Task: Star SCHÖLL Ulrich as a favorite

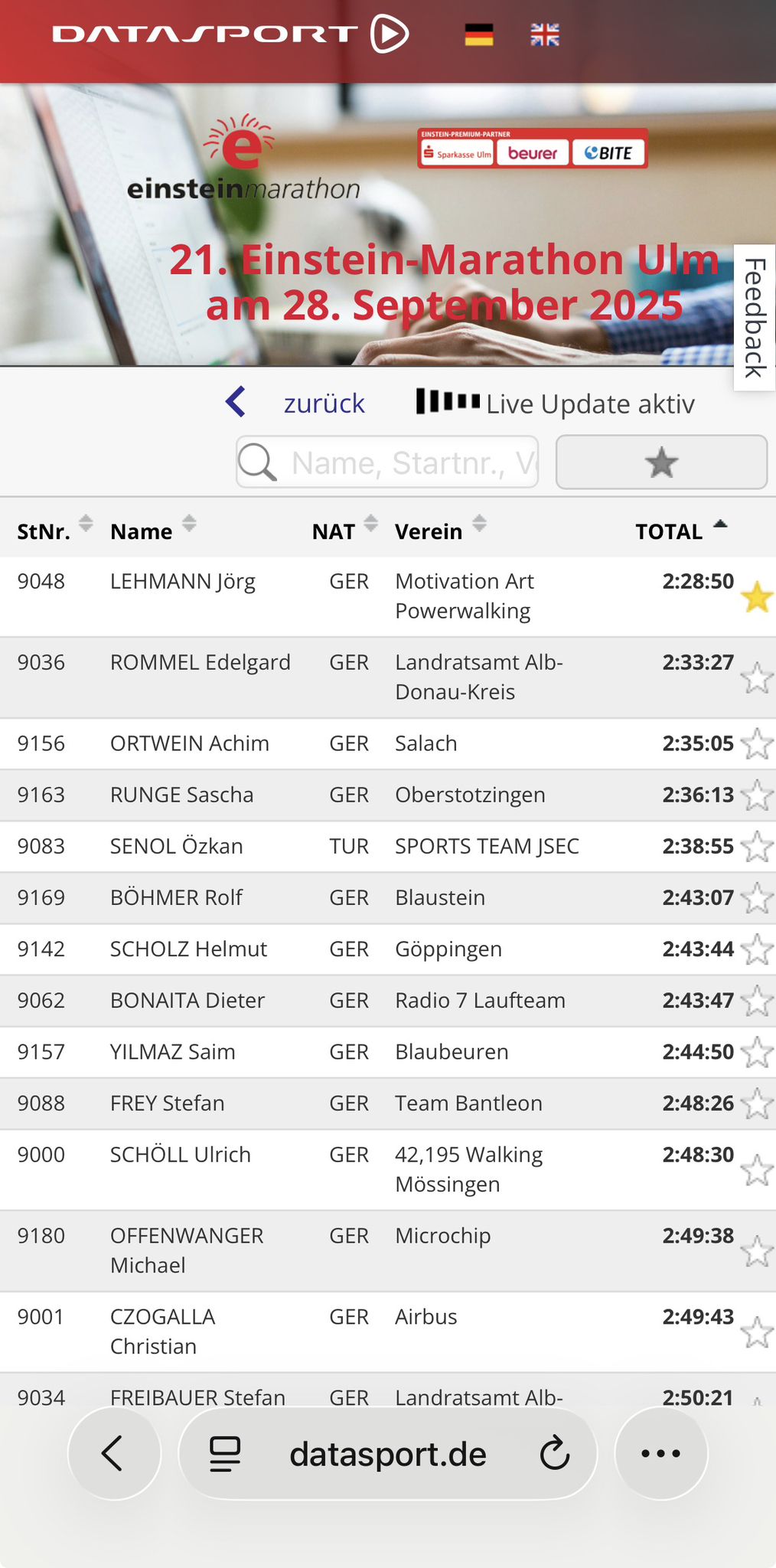Action: 757,1171
